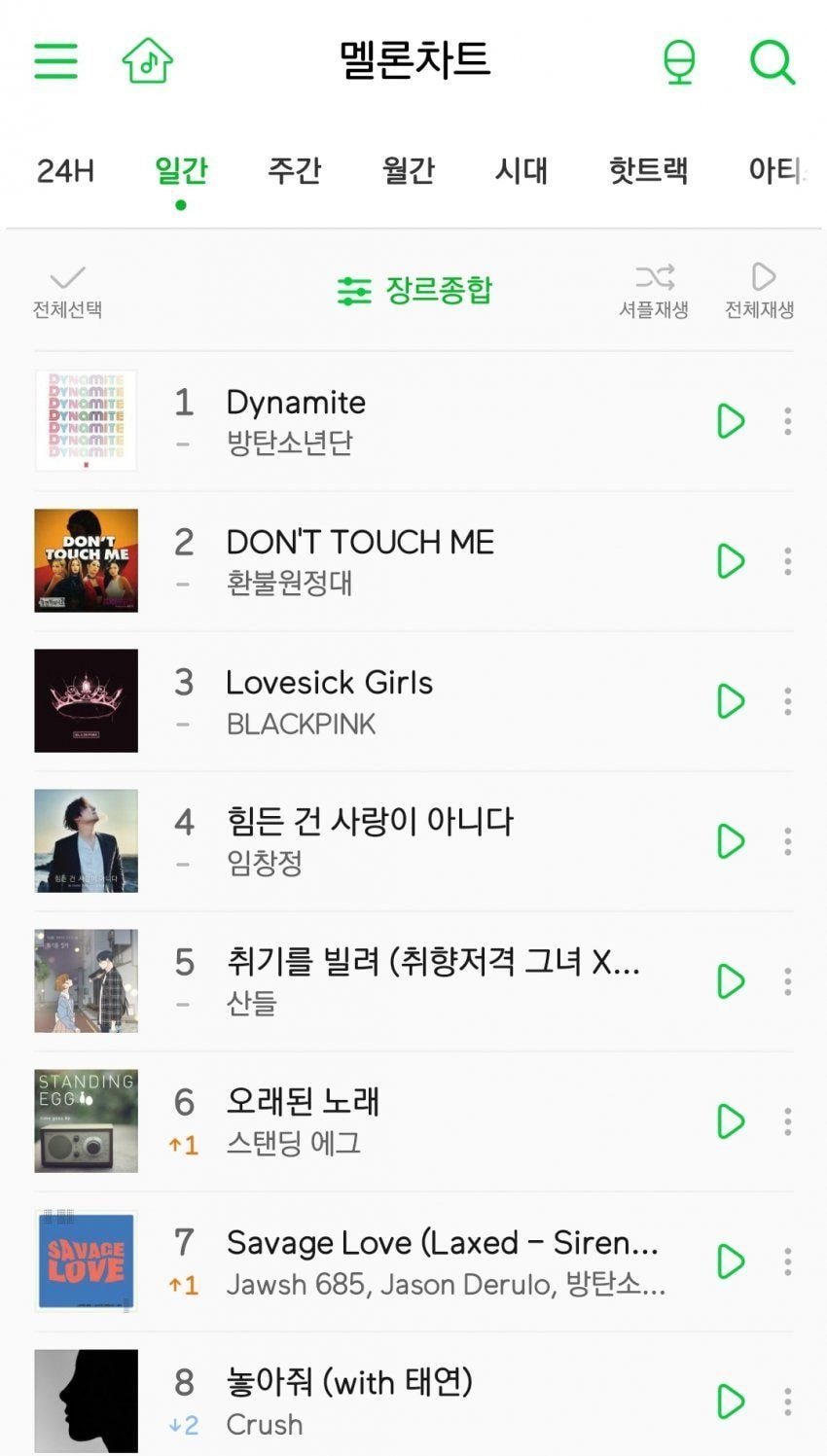The width and height of the screenshot is (827, 1456).
Task: Switch to the 24H chart tab
Action: [65, 171]
